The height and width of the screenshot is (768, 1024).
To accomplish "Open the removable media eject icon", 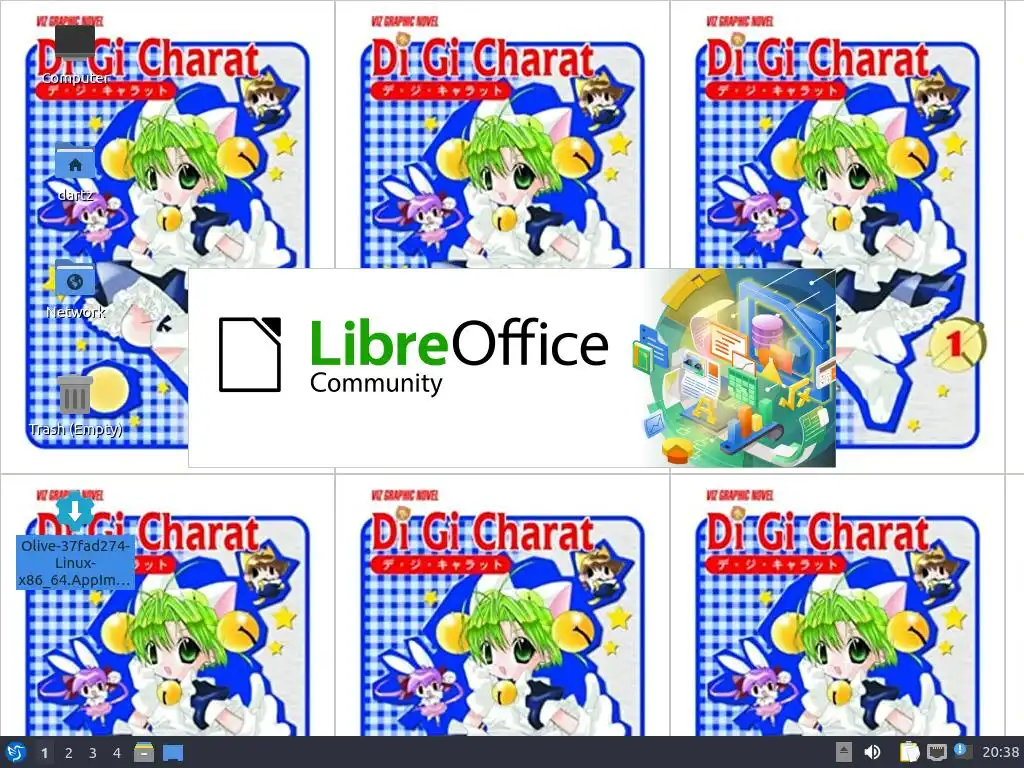I will (843, 752).
